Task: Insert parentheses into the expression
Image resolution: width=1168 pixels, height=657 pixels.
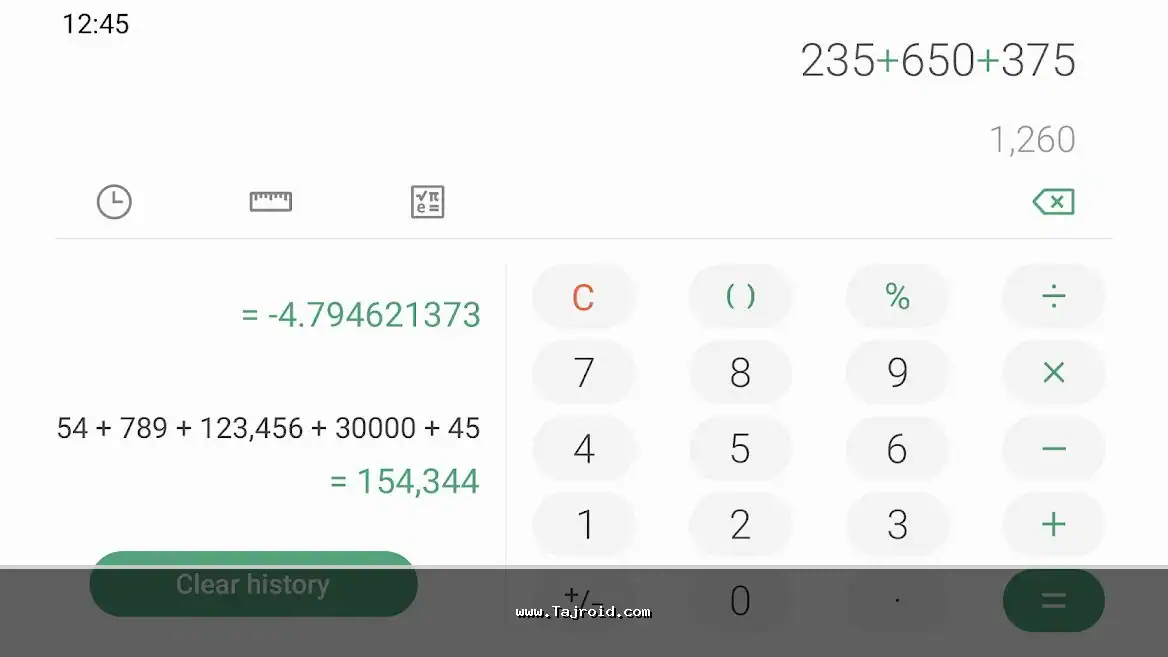Action: [740, 297]
